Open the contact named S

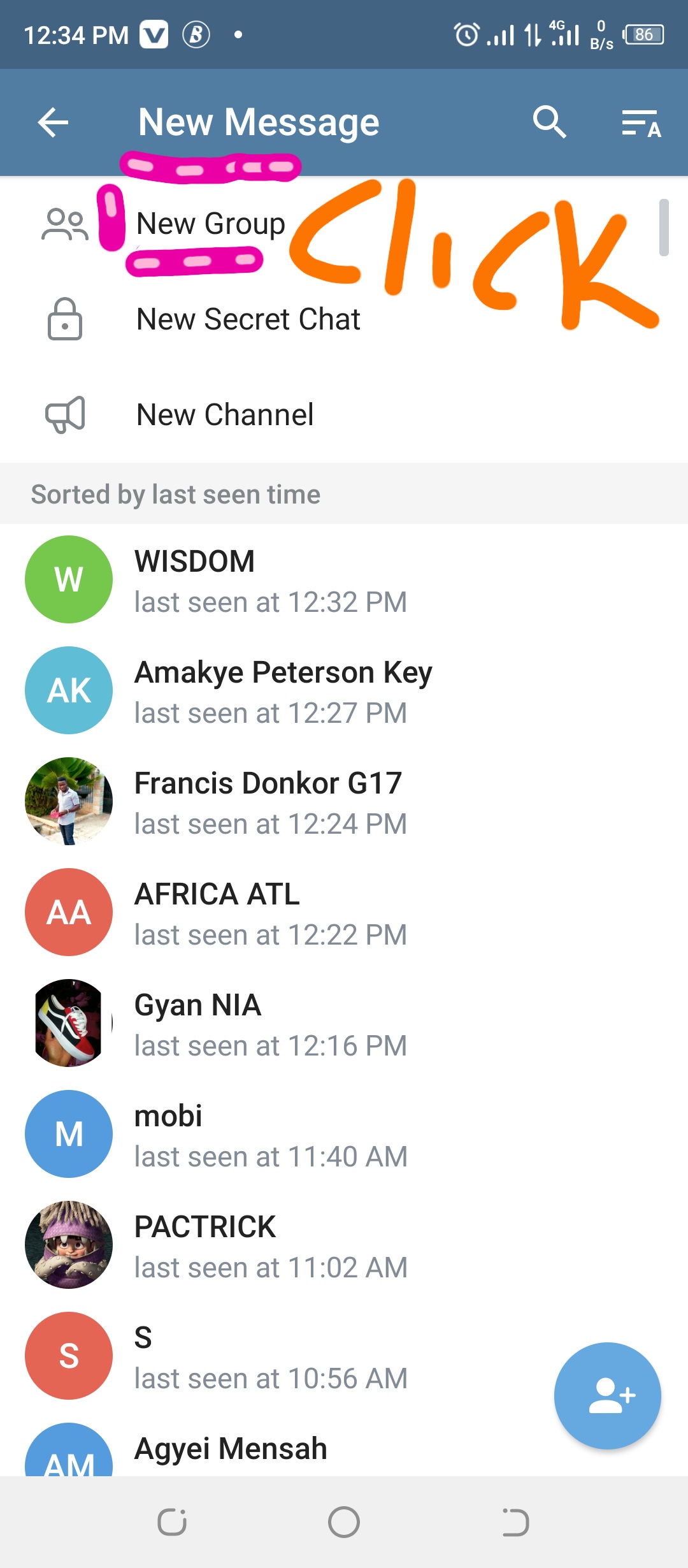pos(274,1356)
